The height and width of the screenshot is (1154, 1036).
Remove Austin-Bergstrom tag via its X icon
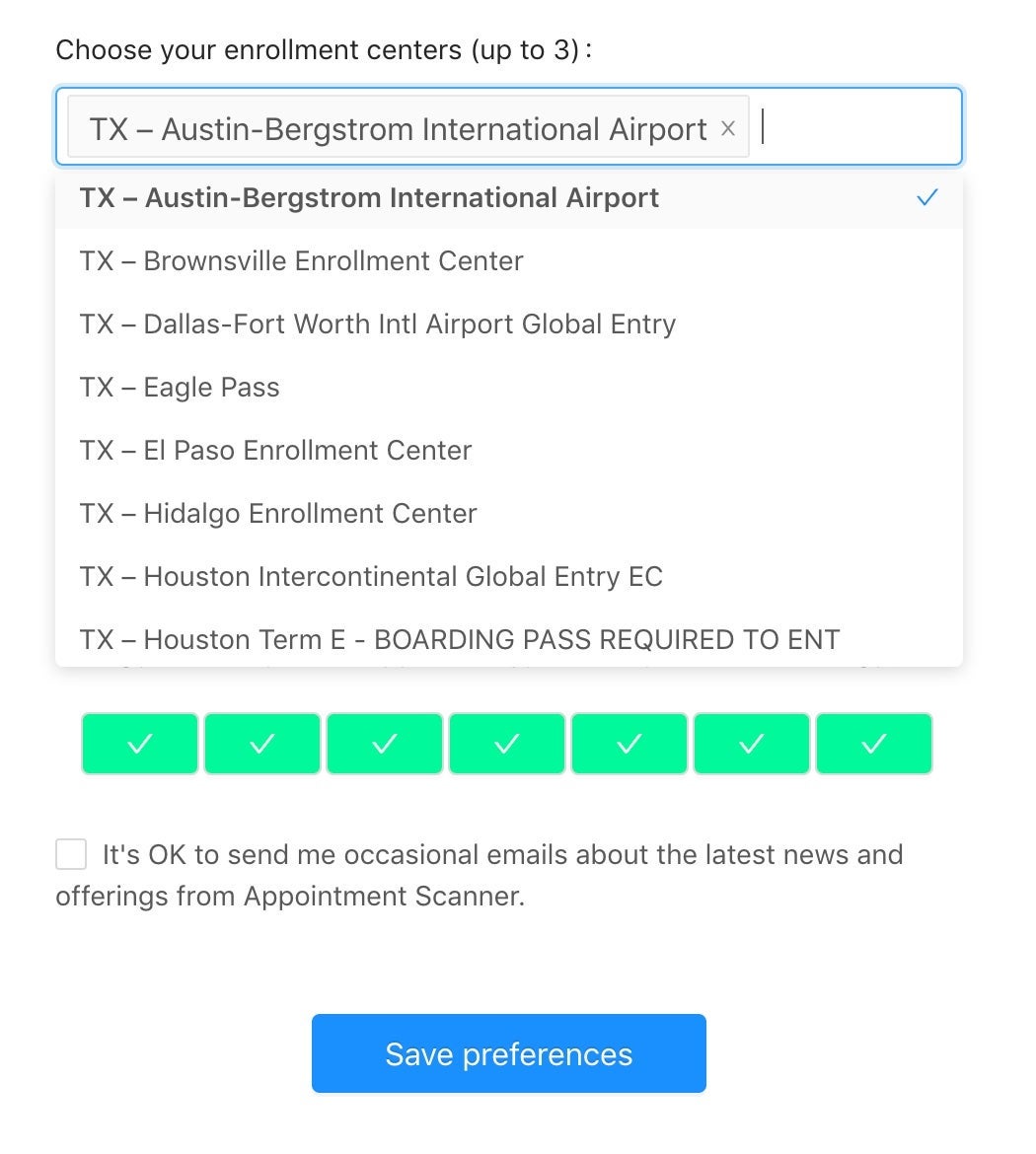point(728,128)
